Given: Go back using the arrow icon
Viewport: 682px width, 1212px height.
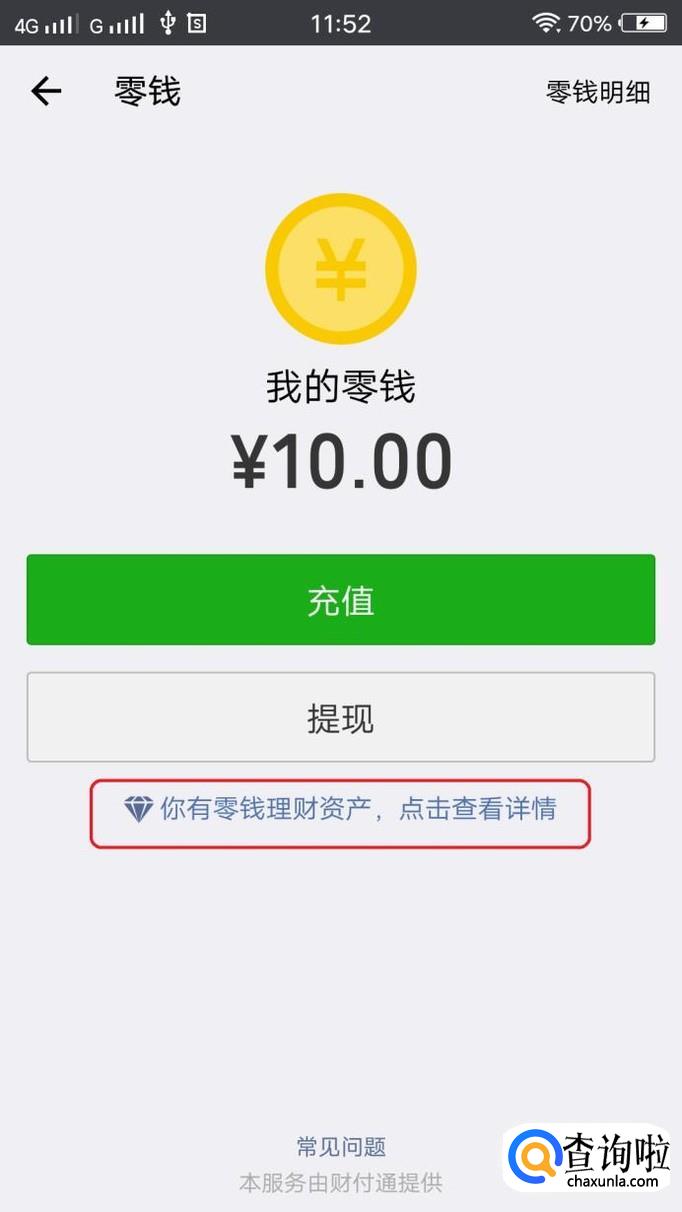Looking at the screenshot, I should point(46,92).
